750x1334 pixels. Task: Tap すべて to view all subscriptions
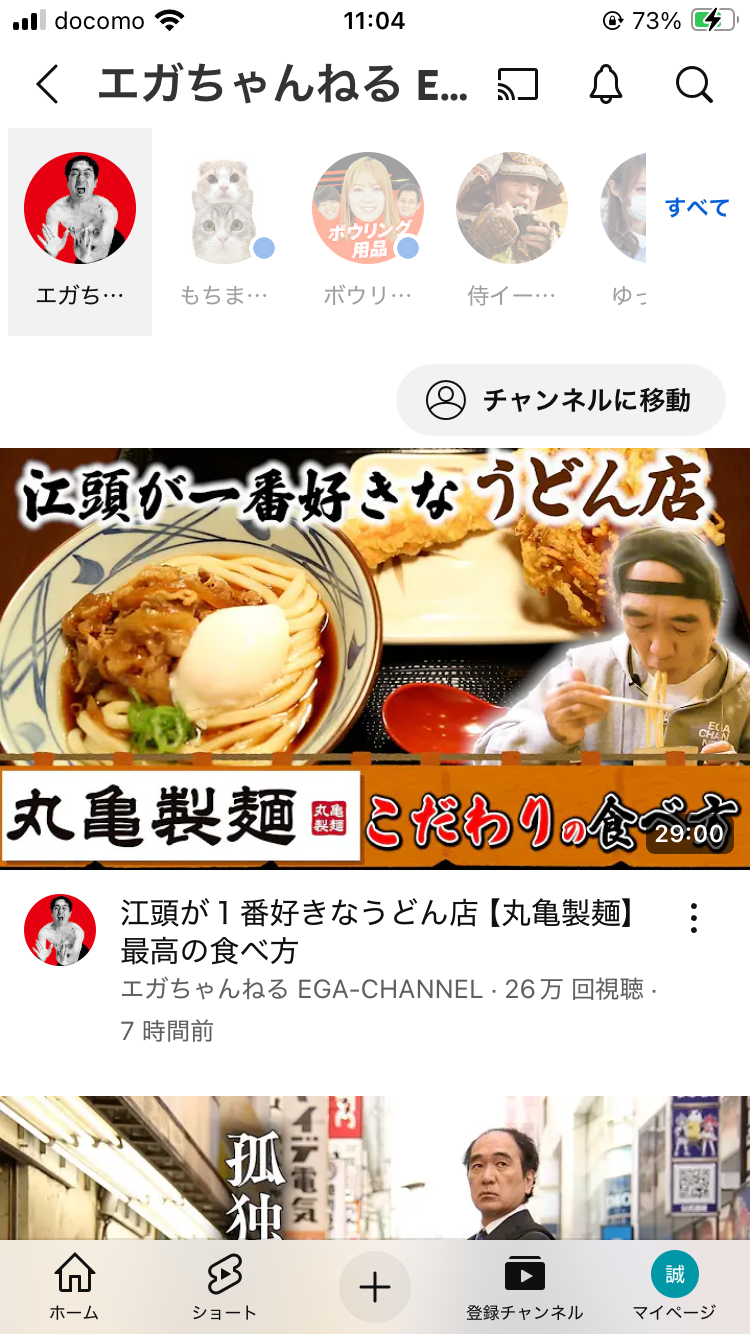tap(697, 208)
